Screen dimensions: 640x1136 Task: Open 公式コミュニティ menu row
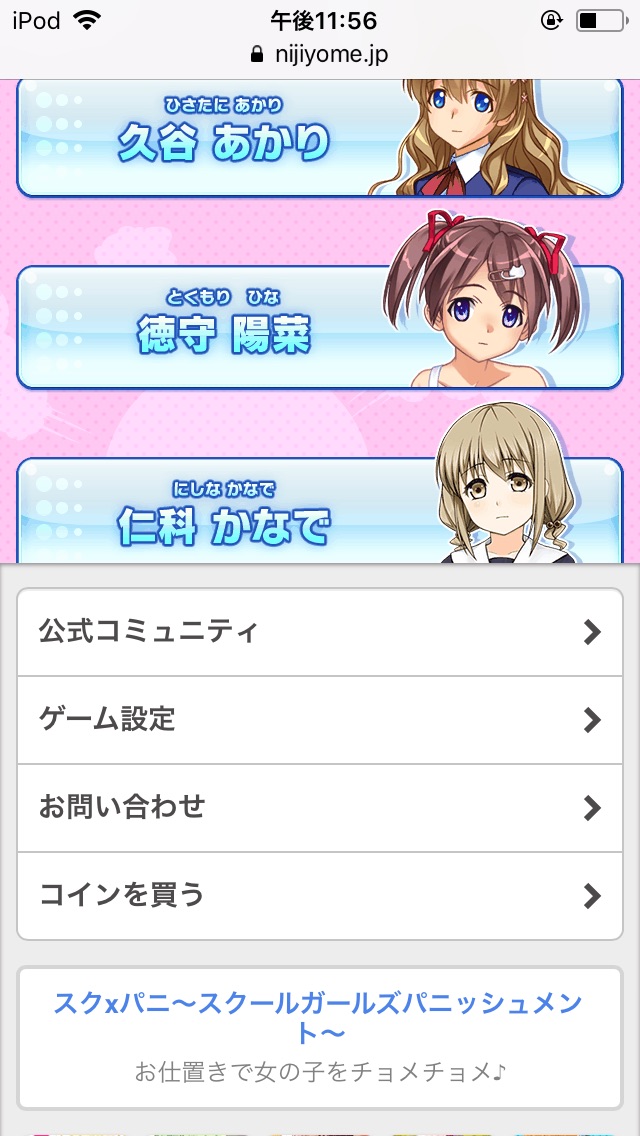(320, 632)
